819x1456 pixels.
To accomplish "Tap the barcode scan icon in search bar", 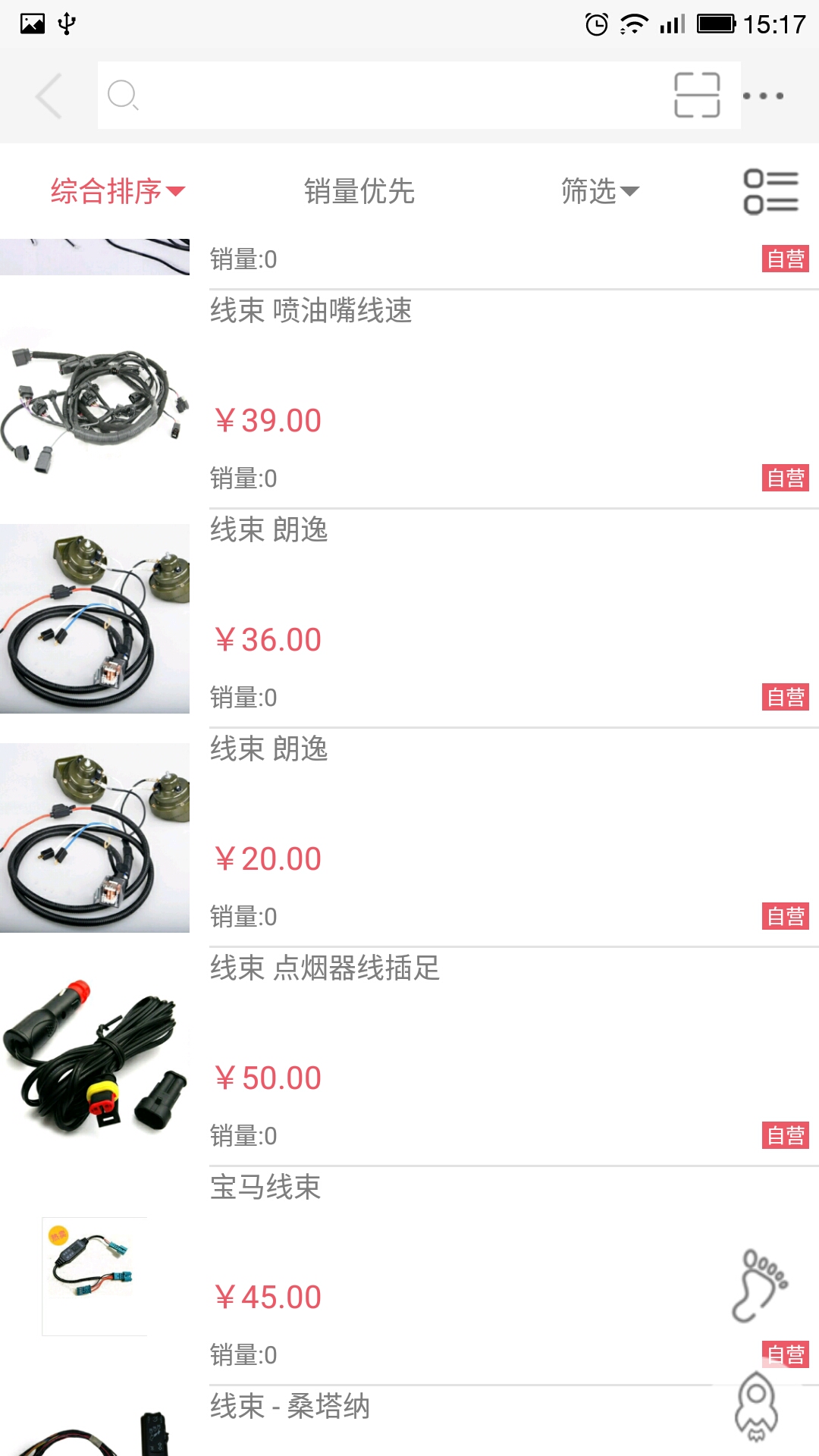I will point(696,96).
